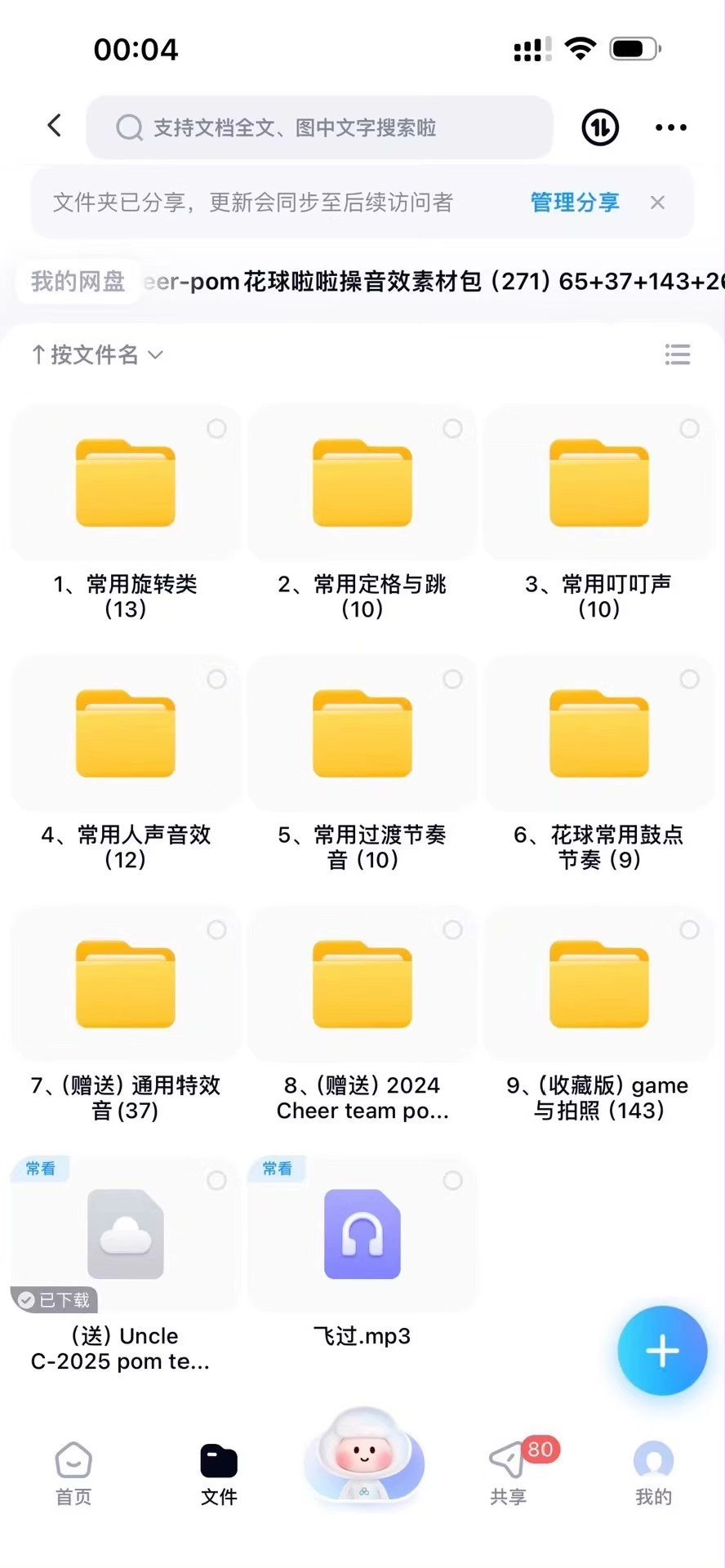Go back with the top-left arrow
Viewport: 725px width, 1568px height.
pos(55,126)
